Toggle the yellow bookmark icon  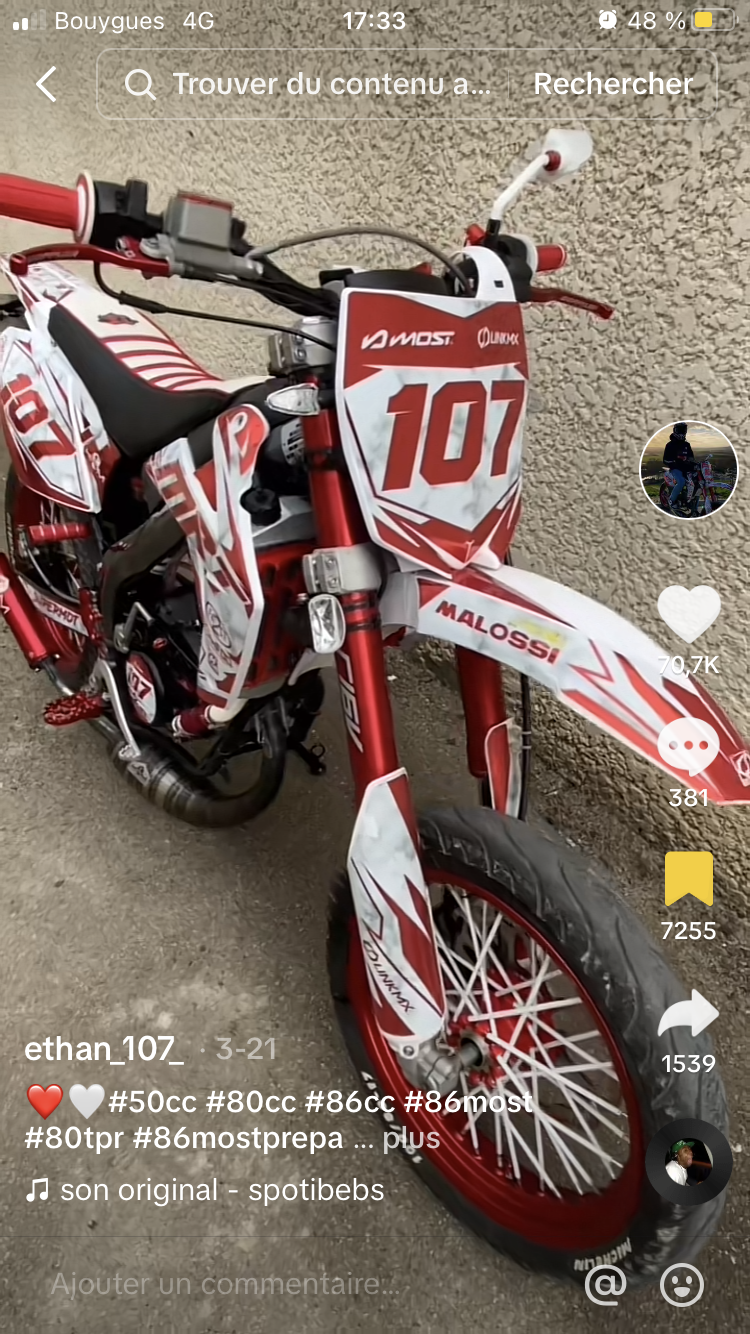click(688, 879)
